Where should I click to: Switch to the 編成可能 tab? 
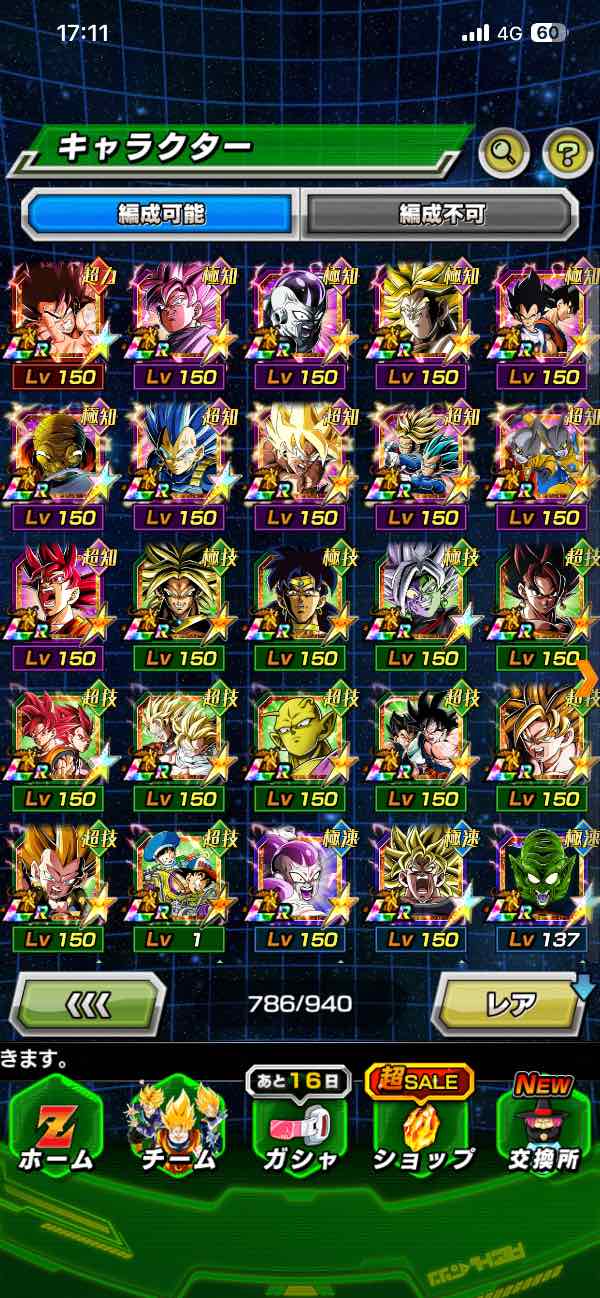tap(161, 213)
